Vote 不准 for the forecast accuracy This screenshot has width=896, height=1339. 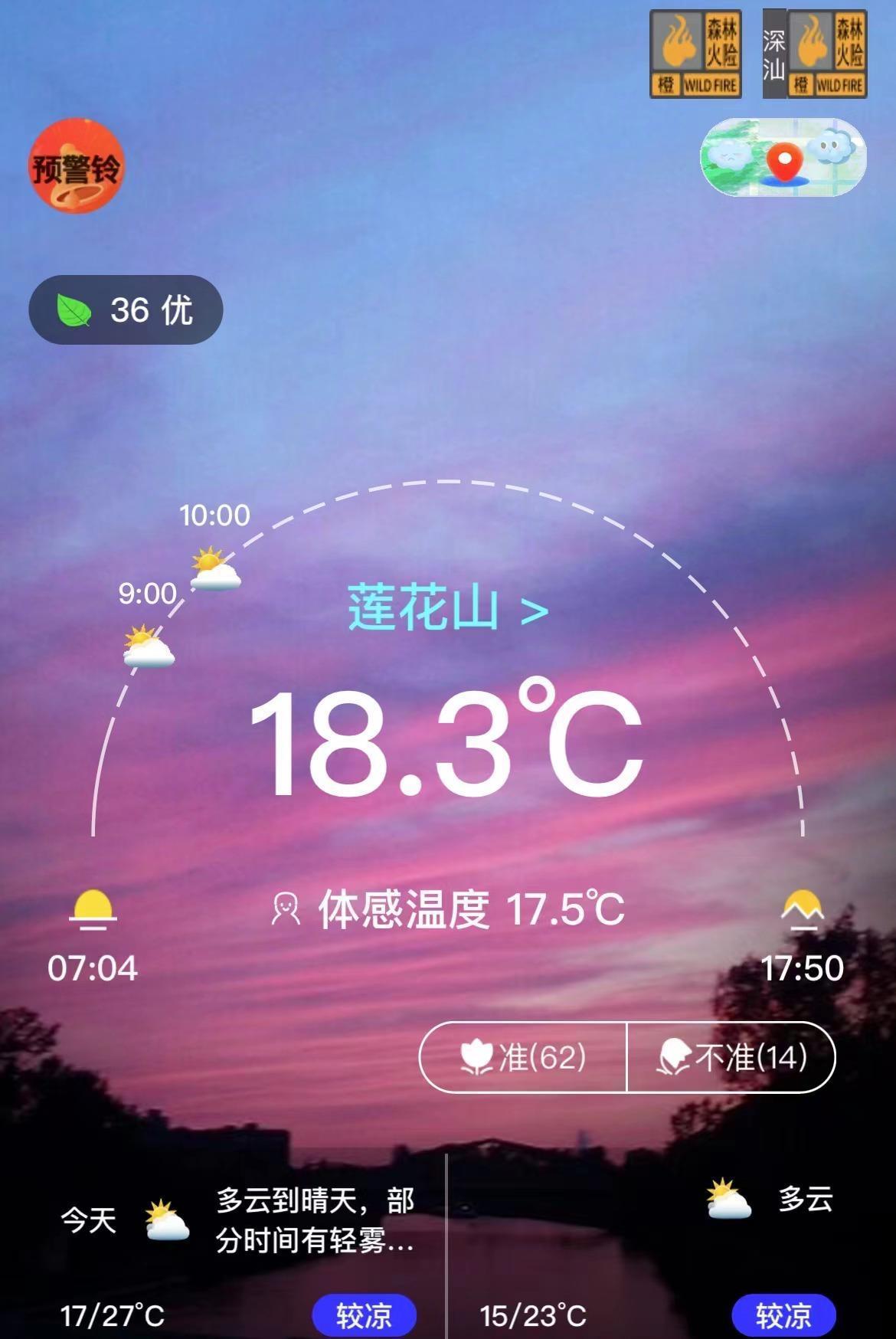coord(731,1057)
